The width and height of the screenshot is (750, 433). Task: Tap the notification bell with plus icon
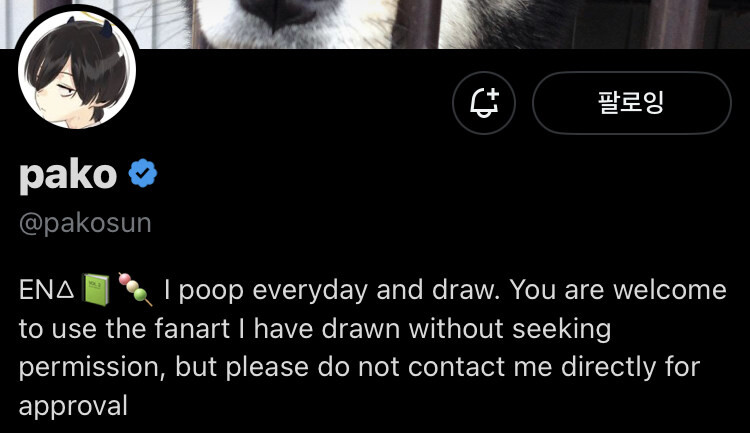484,102
